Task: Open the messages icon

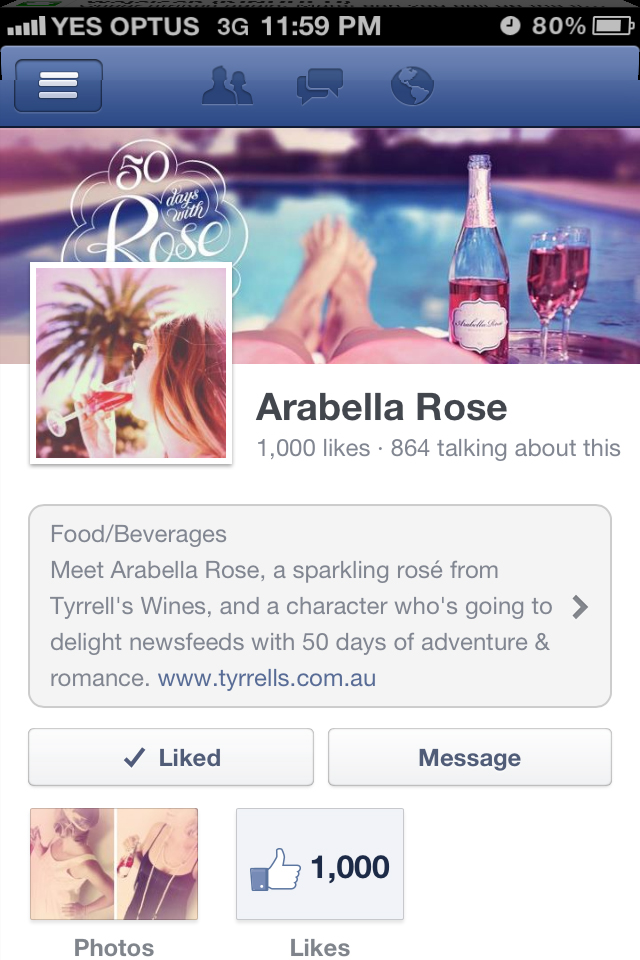Action: coord(319,86)
